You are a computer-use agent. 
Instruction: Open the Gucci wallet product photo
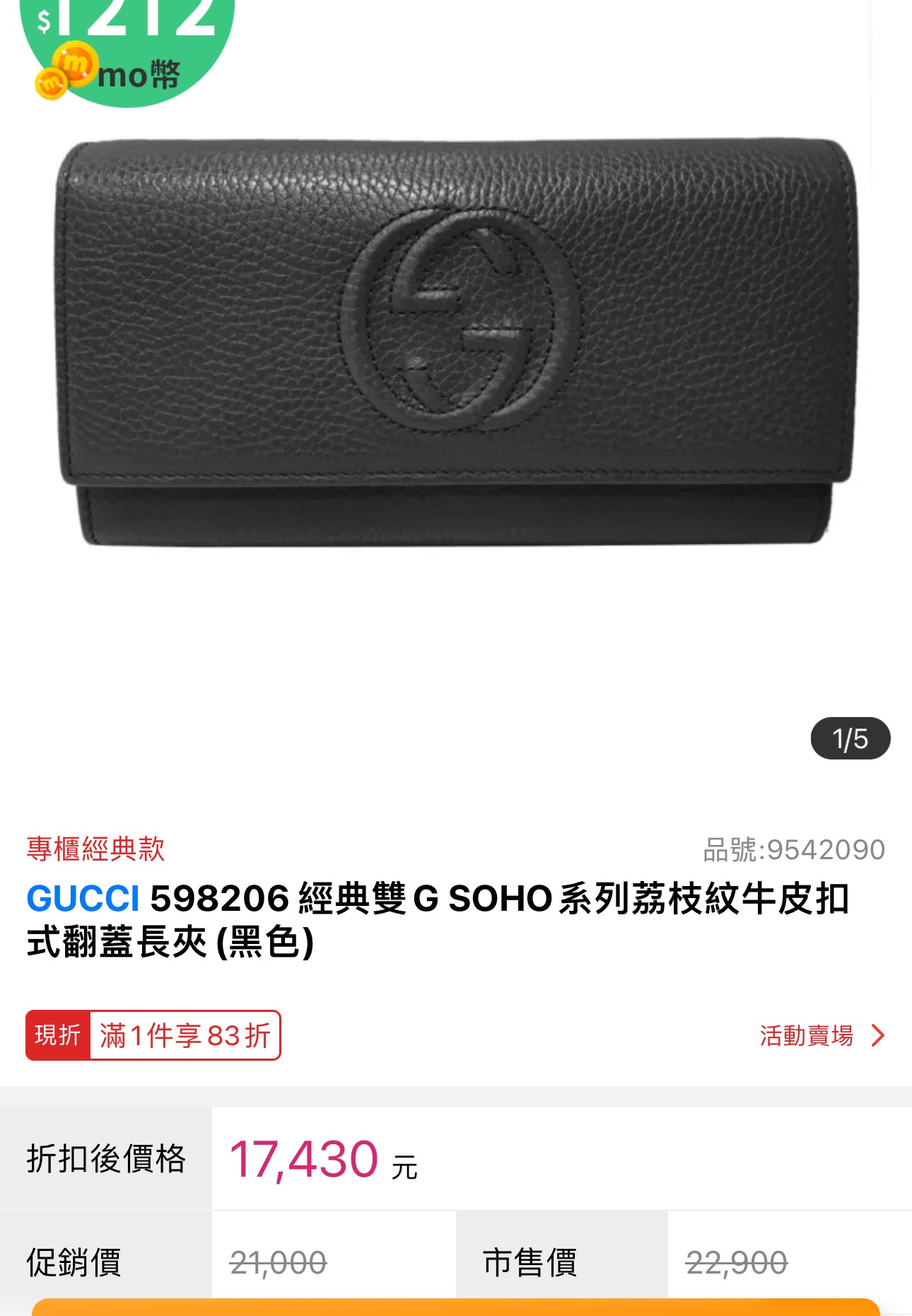(x=456, y=343)
